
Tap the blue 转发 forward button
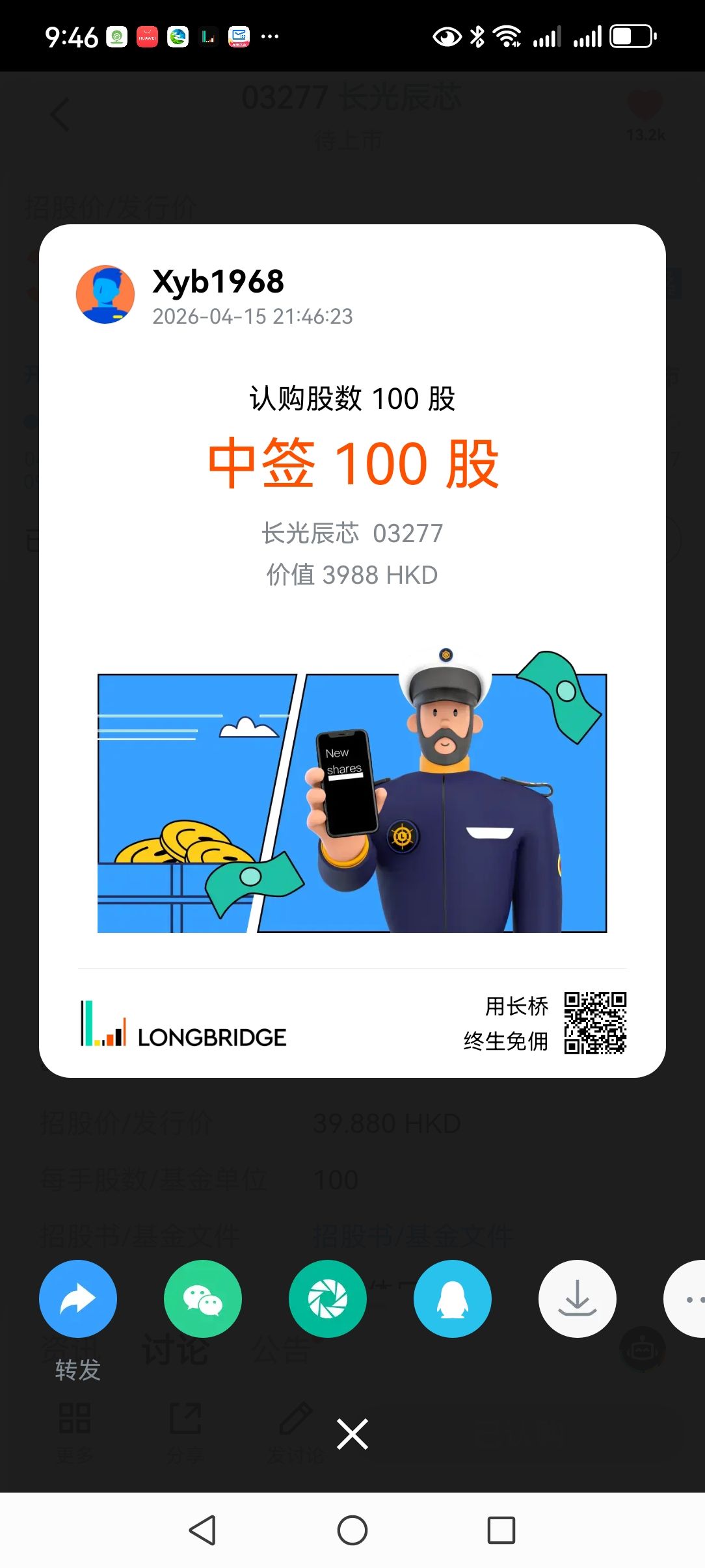(78, 1299)
